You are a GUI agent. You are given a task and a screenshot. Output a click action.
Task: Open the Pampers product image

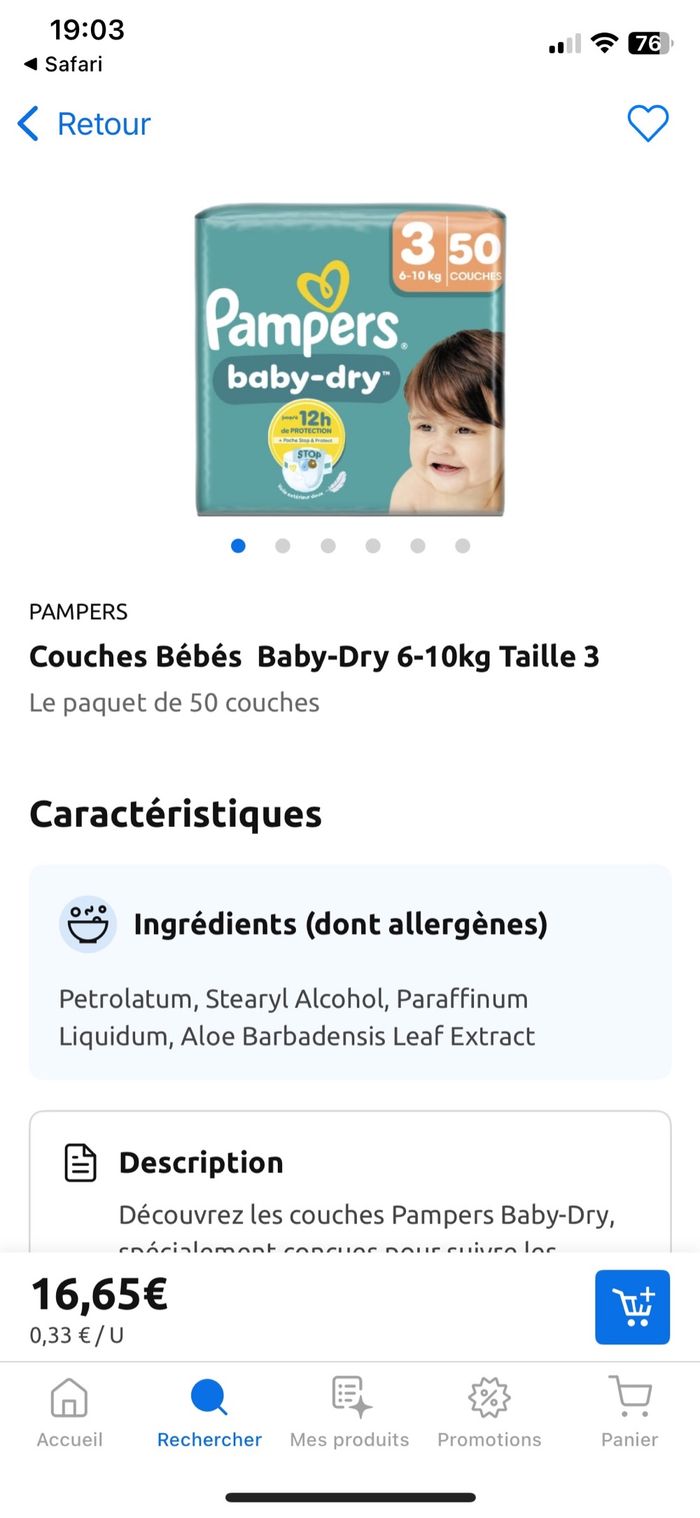[350, 360]
